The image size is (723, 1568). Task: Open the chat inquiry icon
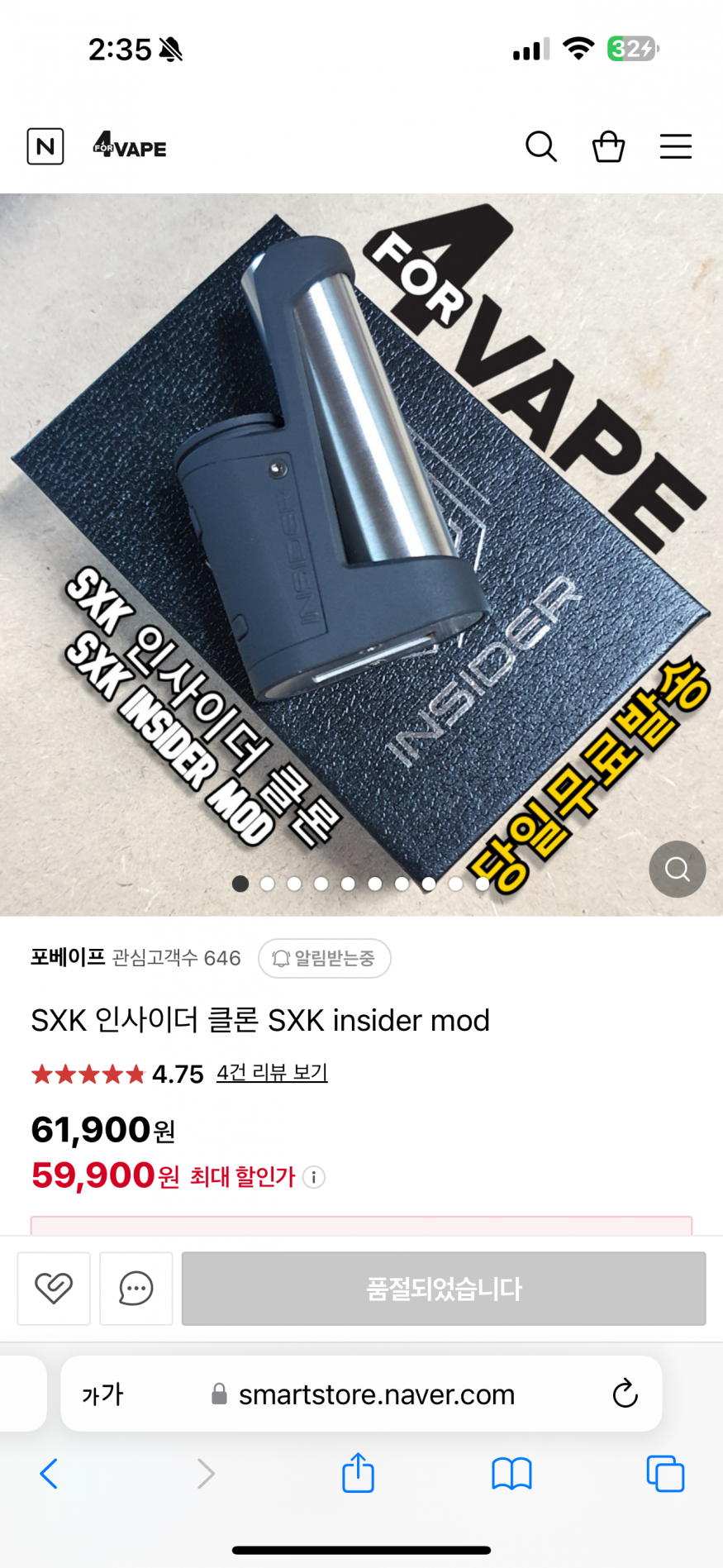click(x=136, y=1288)
